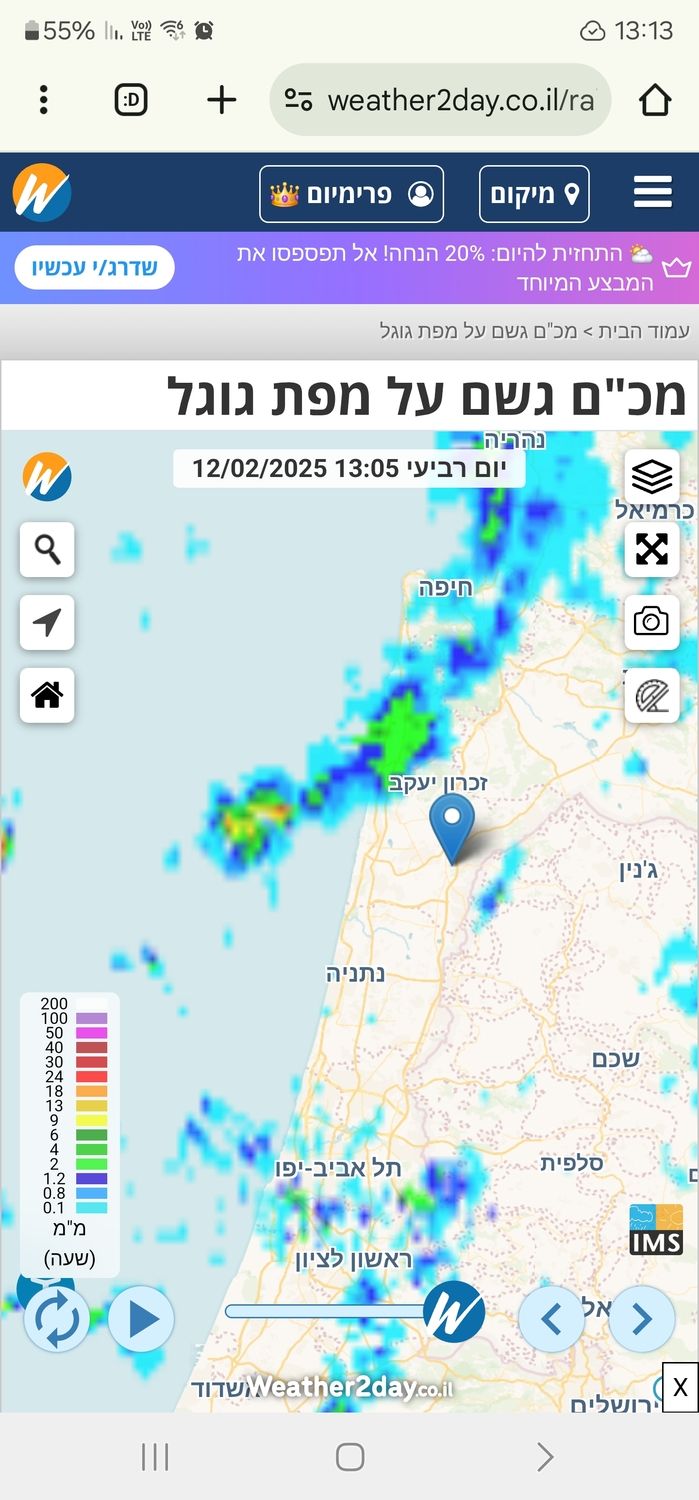Play the rain radar animation
This screenshot has width=699, height=1500.
[141, 1319]
